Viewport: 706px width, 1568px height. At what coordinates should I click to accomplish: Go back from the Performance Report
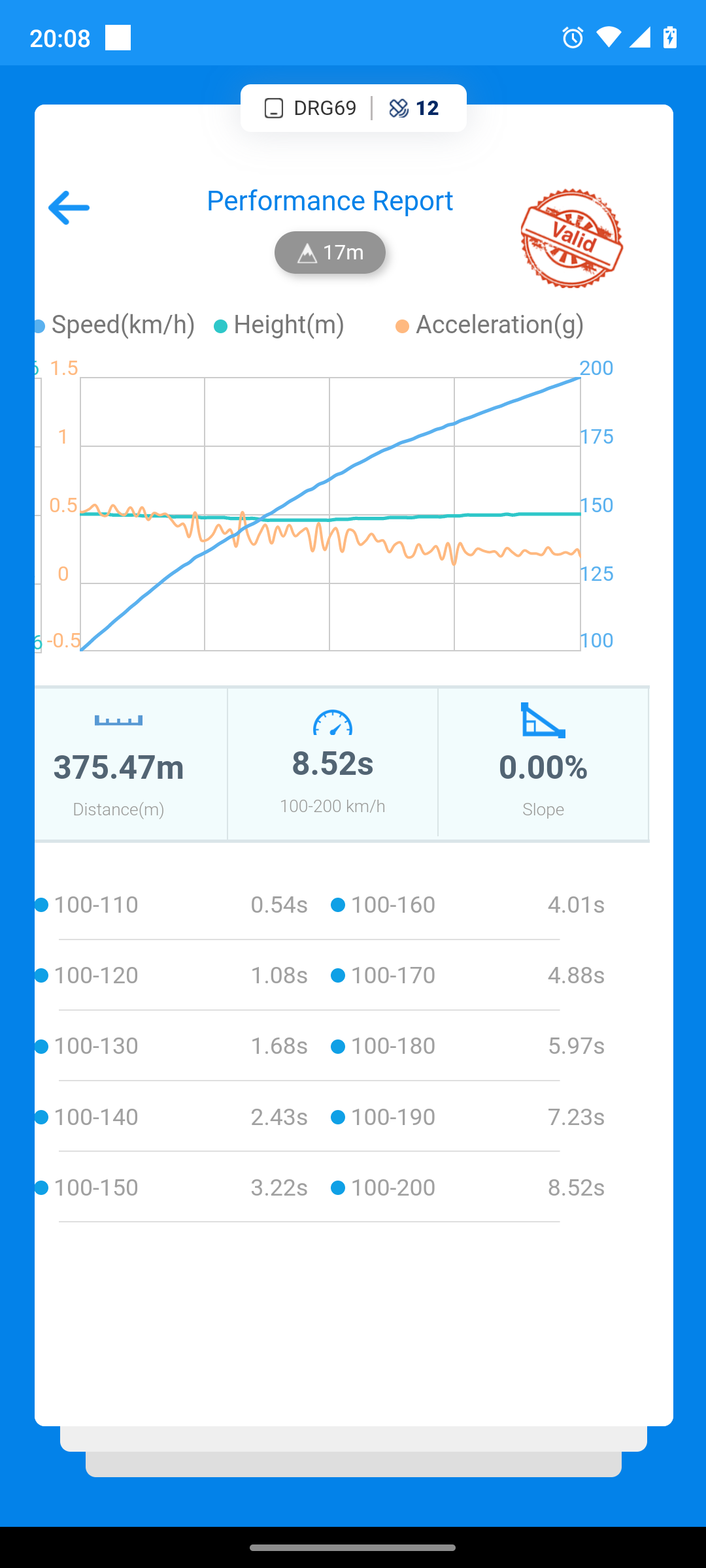[x=69, y=208]
